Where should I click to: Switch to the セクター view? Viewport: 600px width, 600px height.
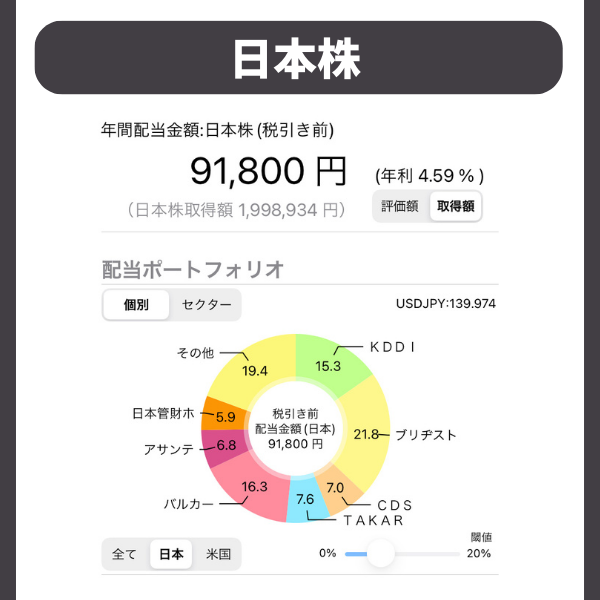tap(206, 305)
